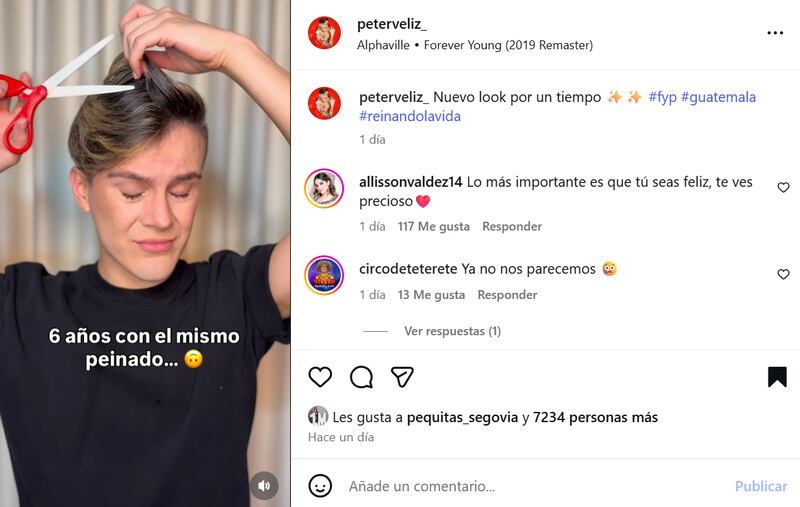Screen dimensions: 800x507
Task: Reply to circodeteterete's comment
Action: coord(507,295)
